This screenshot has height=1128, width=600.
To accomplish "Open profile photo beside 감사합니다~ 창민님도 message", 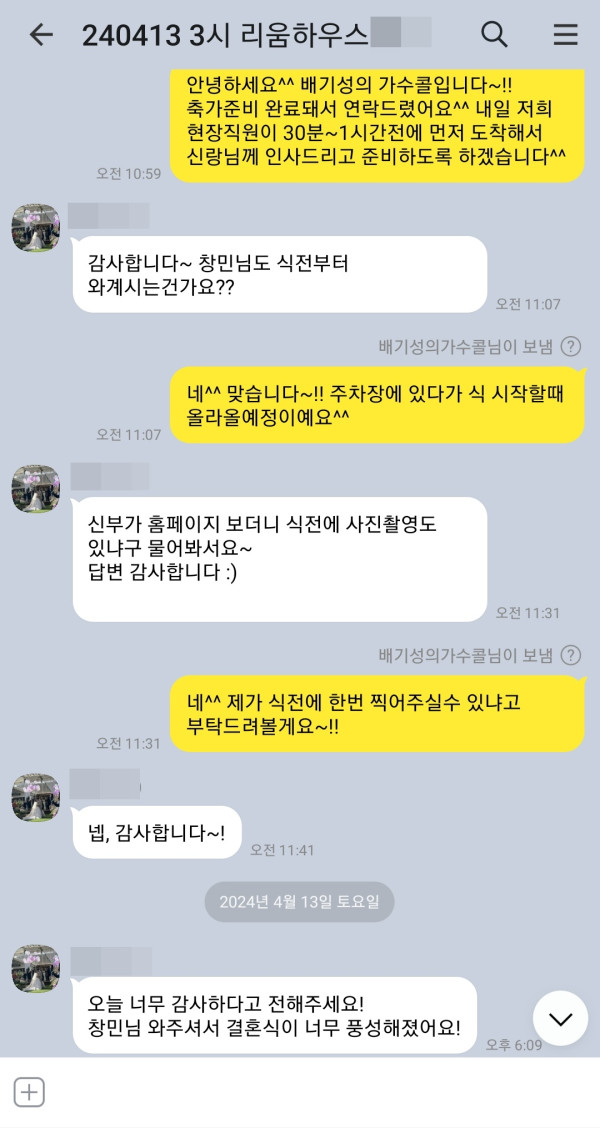I will [36, 227].
